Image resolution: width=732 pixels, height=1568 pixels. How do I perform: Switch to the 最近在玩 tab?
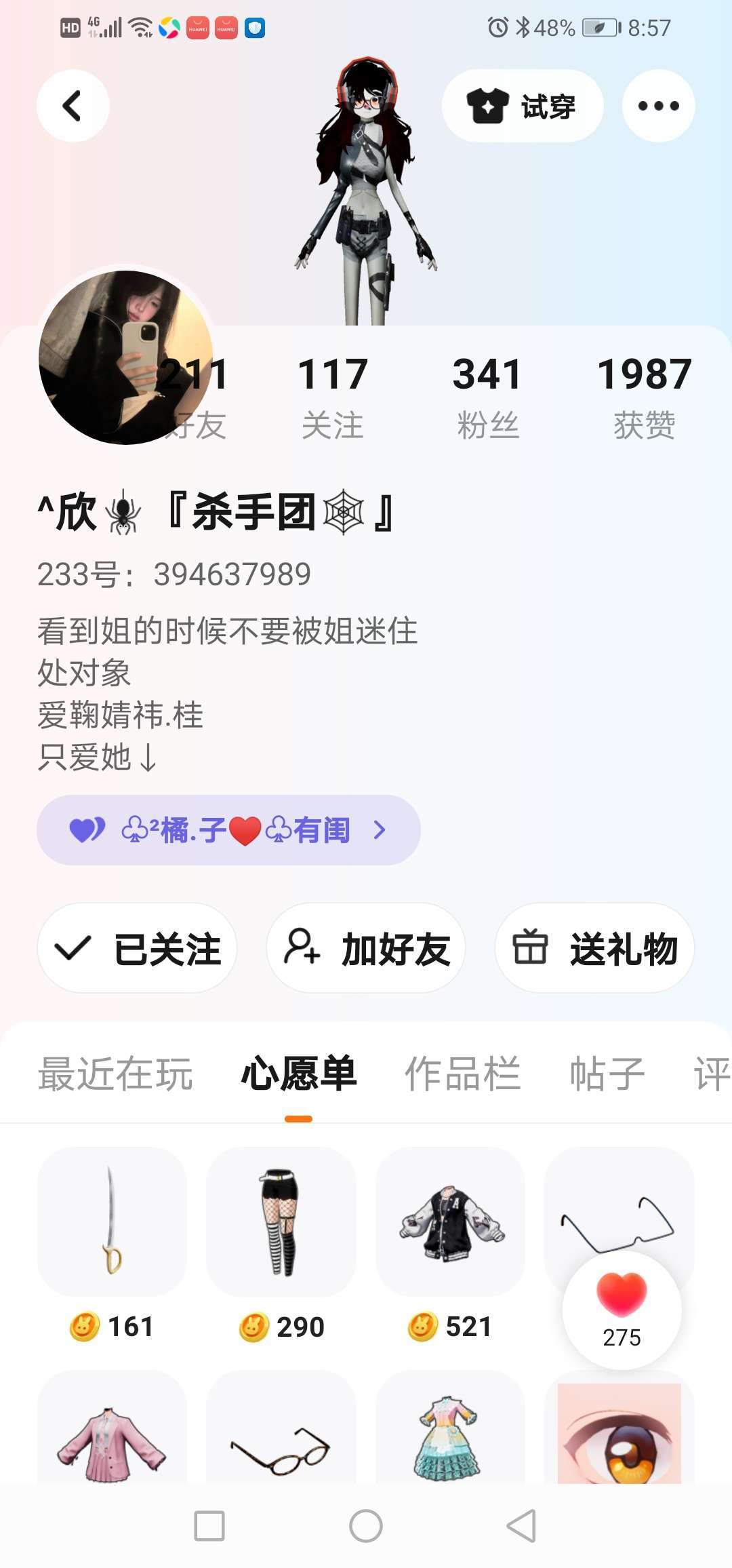(115, 1074)
